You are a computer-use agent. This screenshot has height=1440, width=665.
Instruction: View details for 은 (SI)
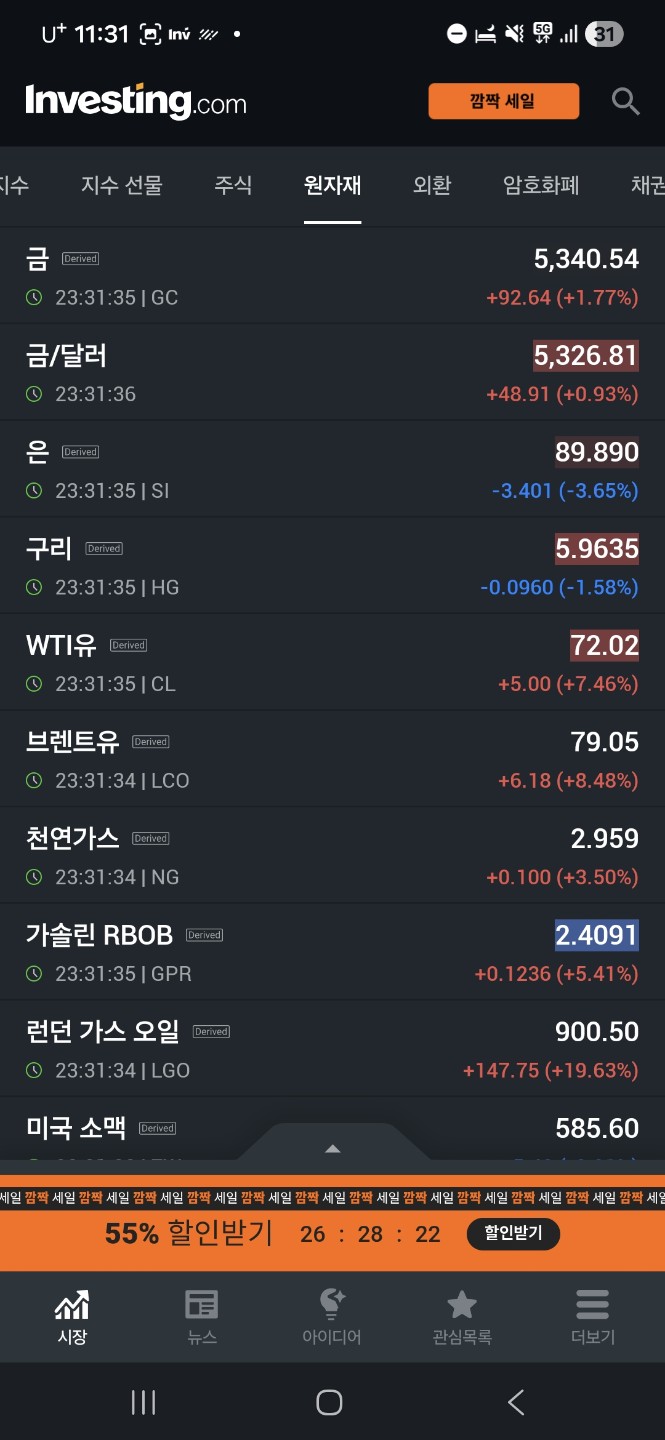click(332, 469)
